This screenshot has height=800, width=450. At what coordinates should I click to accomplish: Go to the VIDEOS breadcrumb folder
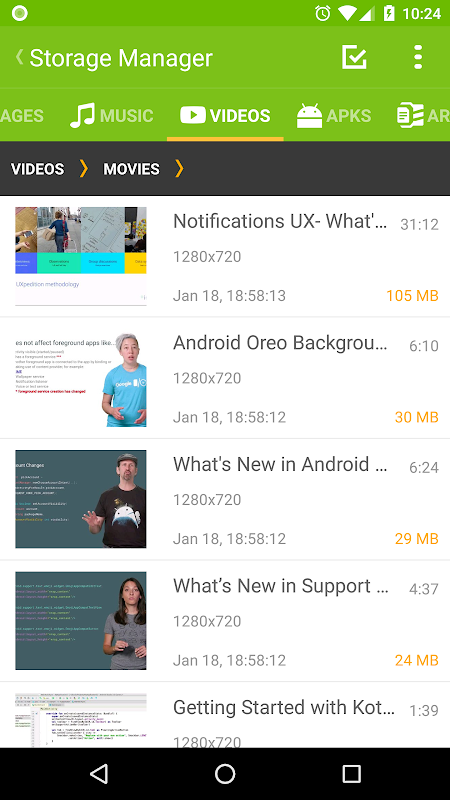(38, 169)
